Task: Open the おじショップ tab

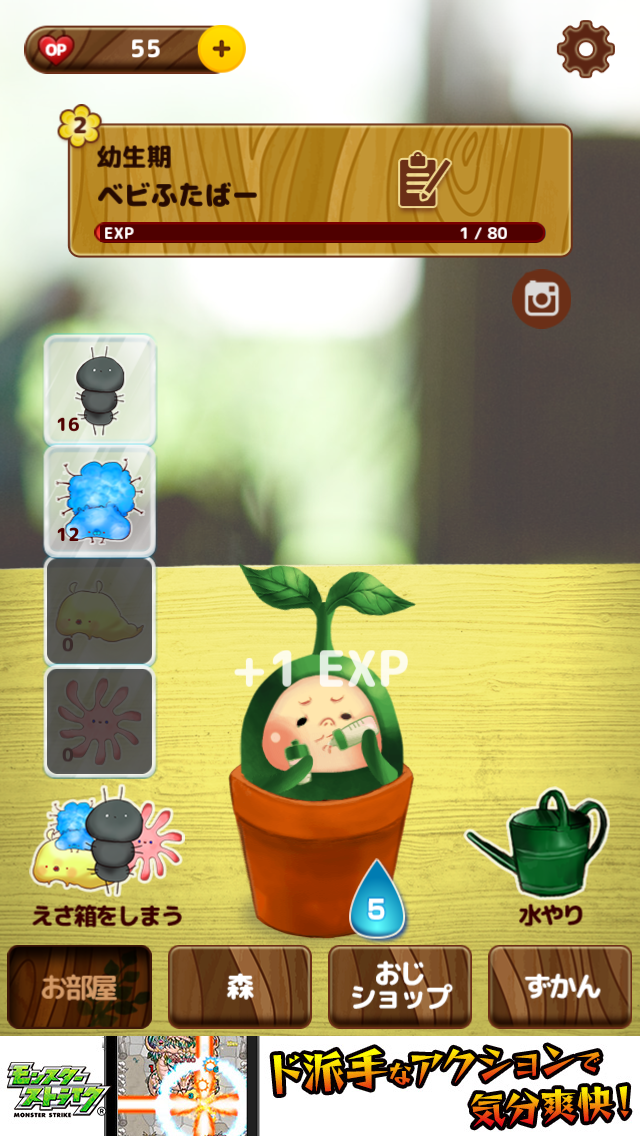Action: click(x=400, y=987)
